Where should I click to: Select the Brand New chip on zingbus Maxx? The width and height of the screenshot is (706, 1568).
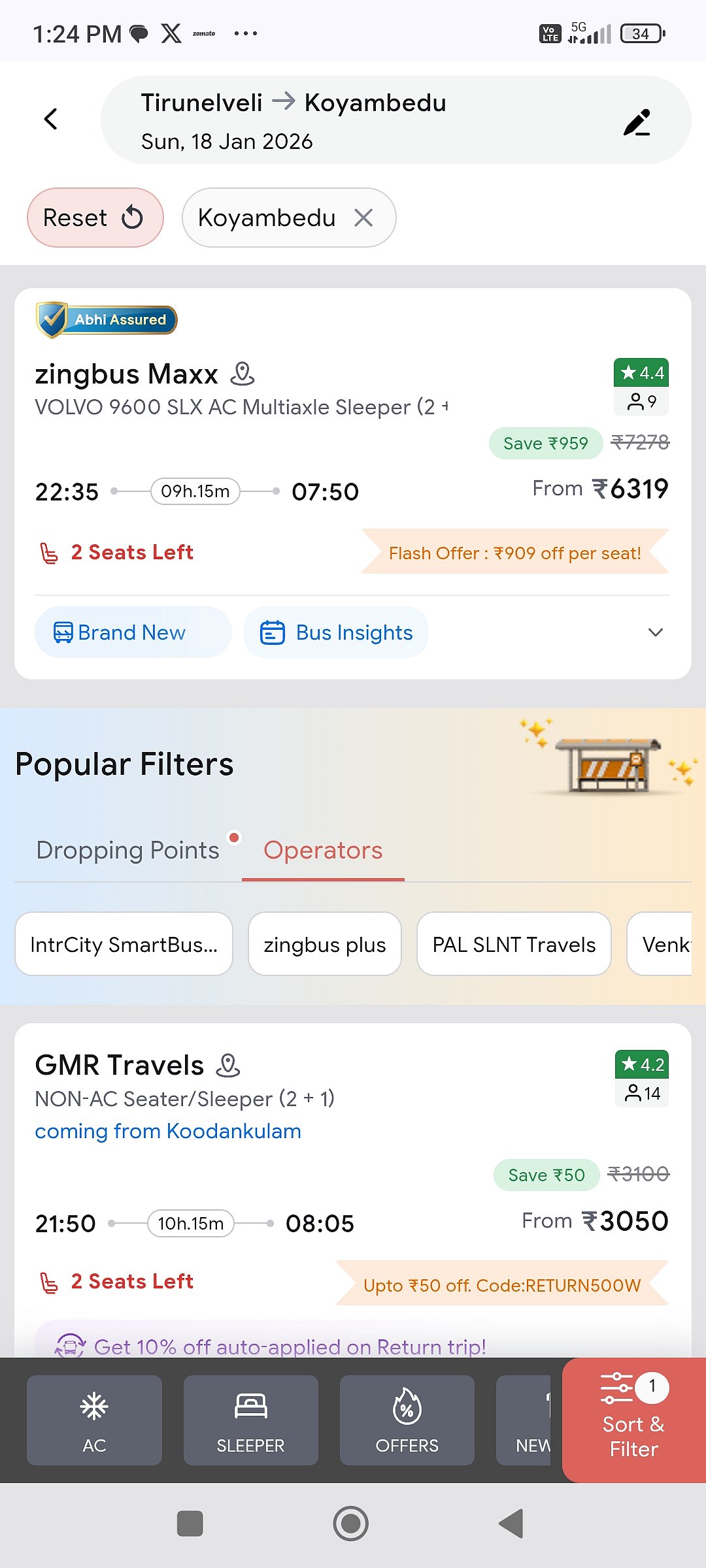(x=133, y=632)
